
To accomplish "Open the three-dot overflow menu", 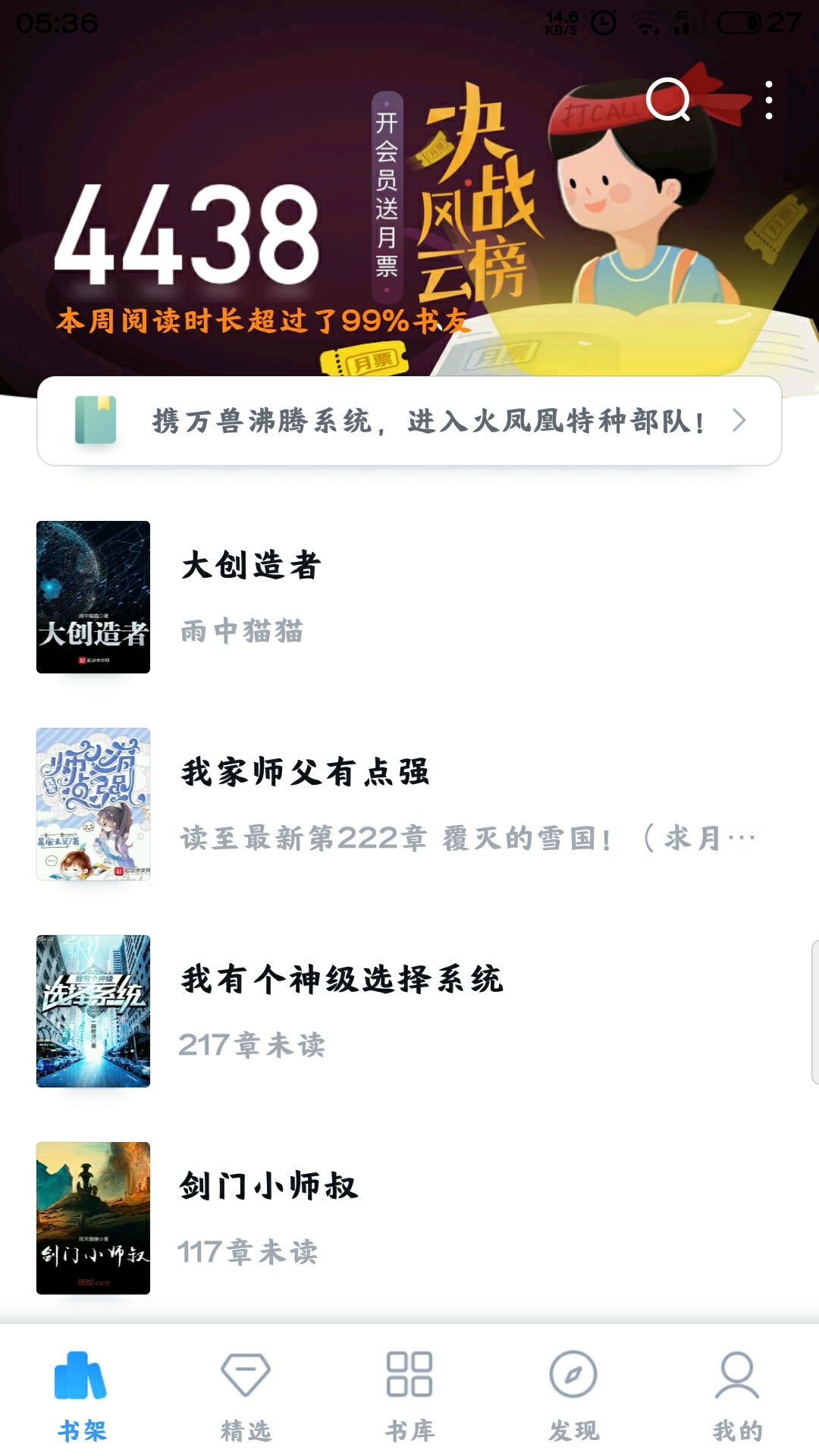I will 769,100.
